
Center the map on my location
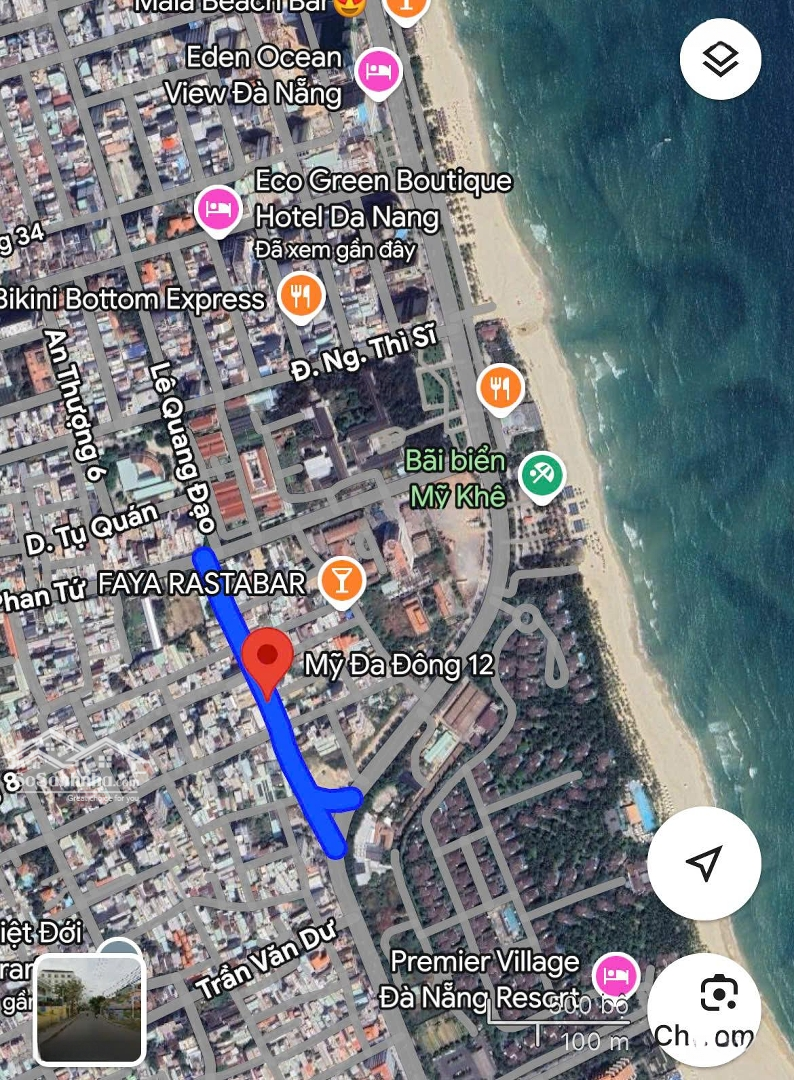point(704,862)
